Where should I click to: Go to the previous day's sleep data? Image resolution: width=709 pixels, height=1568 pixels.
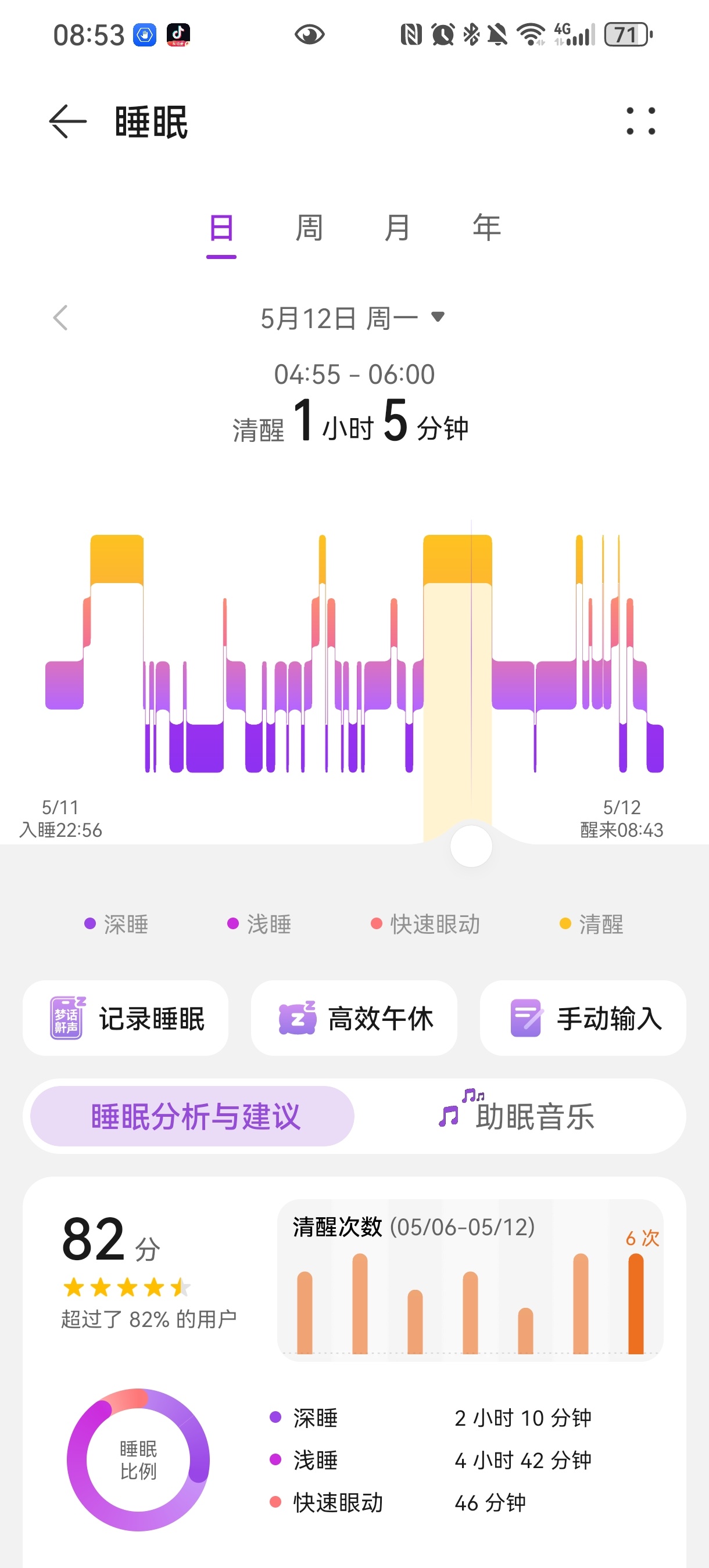[60, 318]
